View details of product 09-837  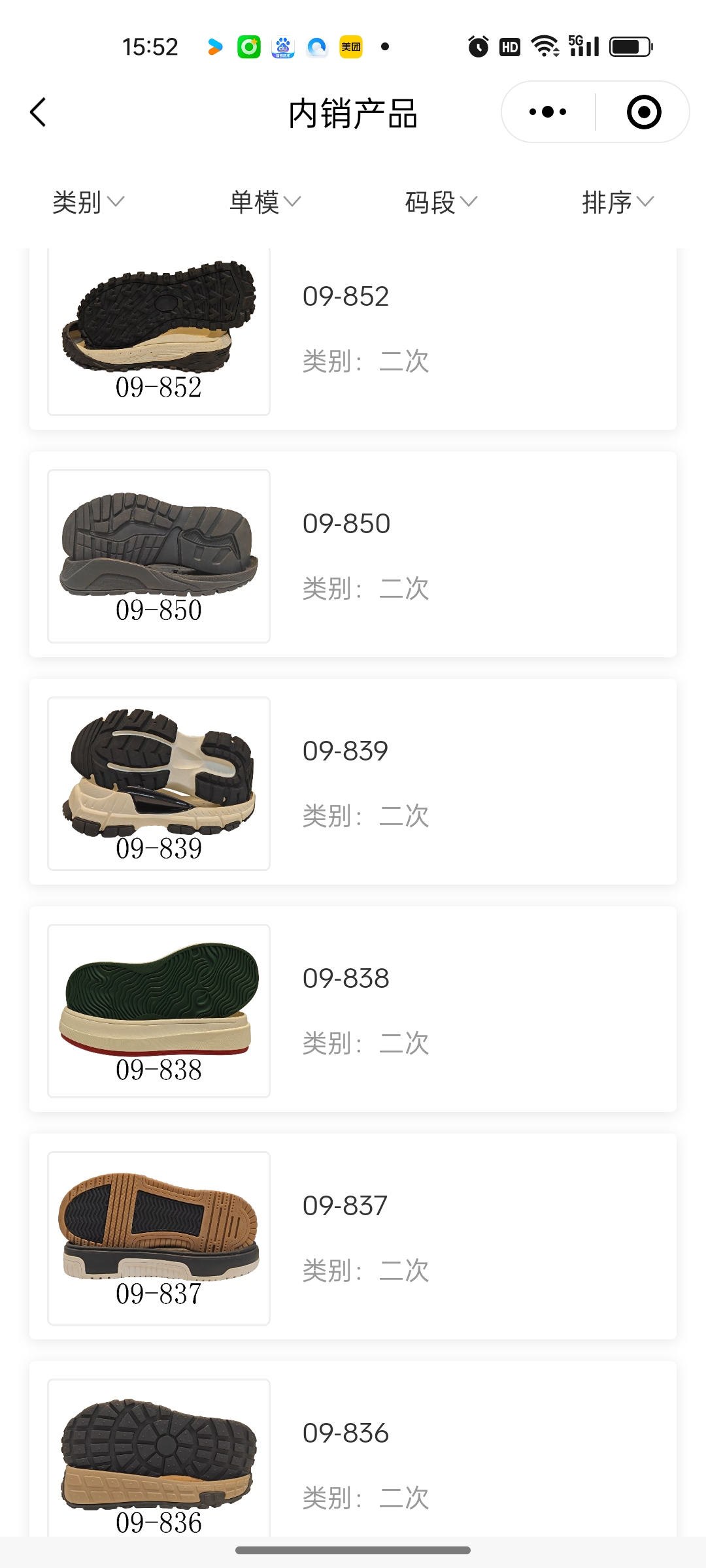pos(353,1237)
